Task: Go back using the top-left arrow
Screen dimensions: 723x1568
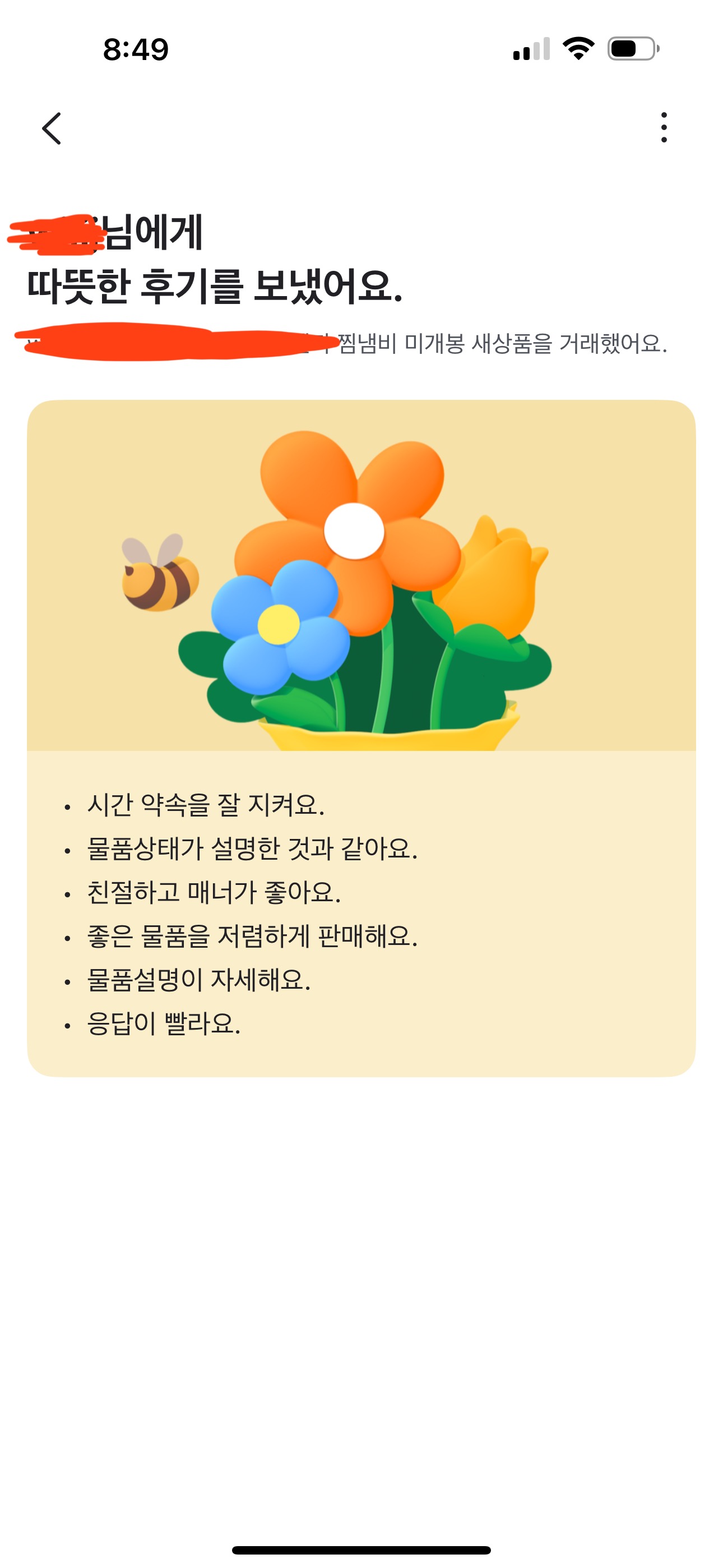Action: pyautogui.click(x=52, y=128)
